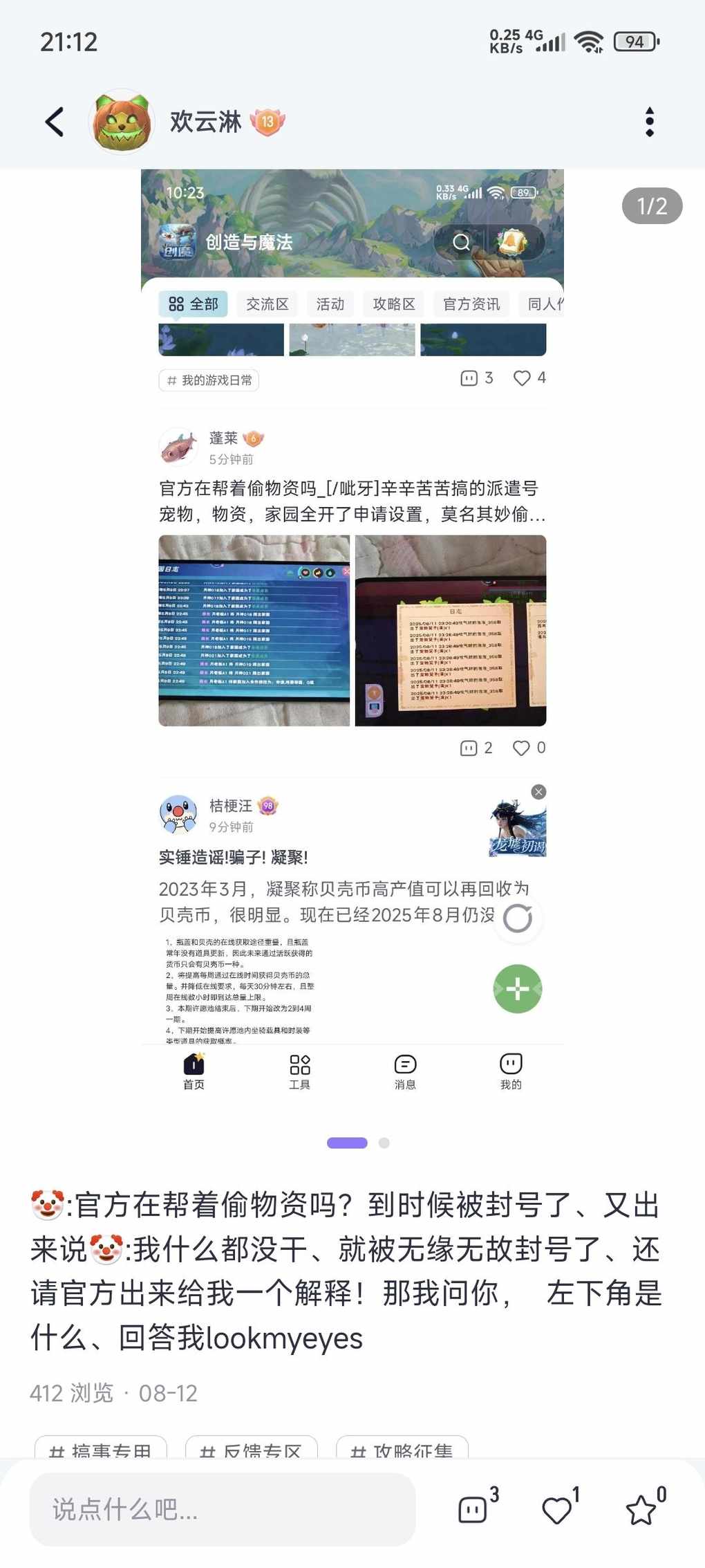The height and width of the screenshot is (1568, 705).
Task: Tap the 说点什么吧 comment field
Action: click(222, 1509)
